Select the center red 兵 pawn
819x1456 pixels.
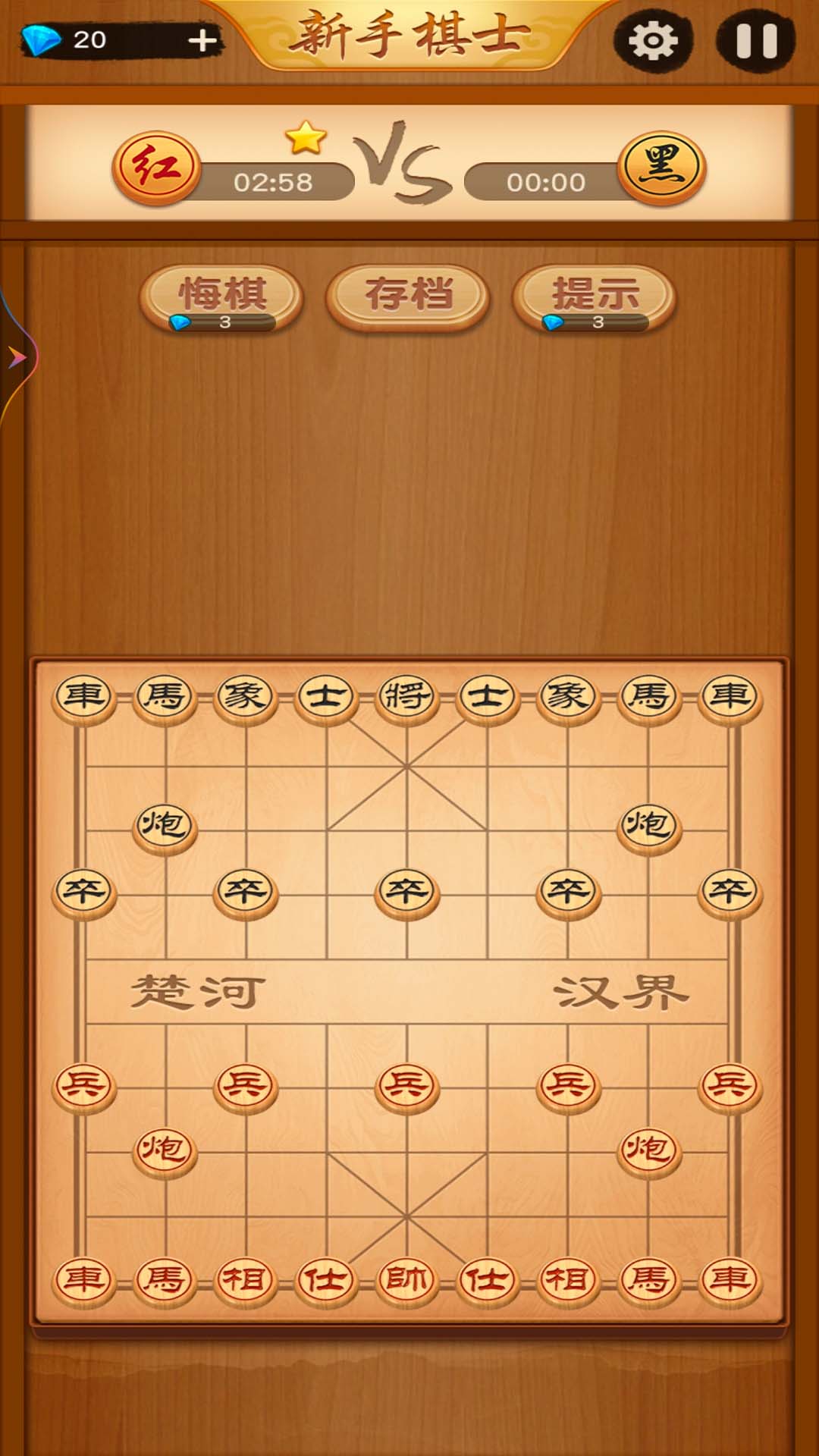pos(407,1084)
